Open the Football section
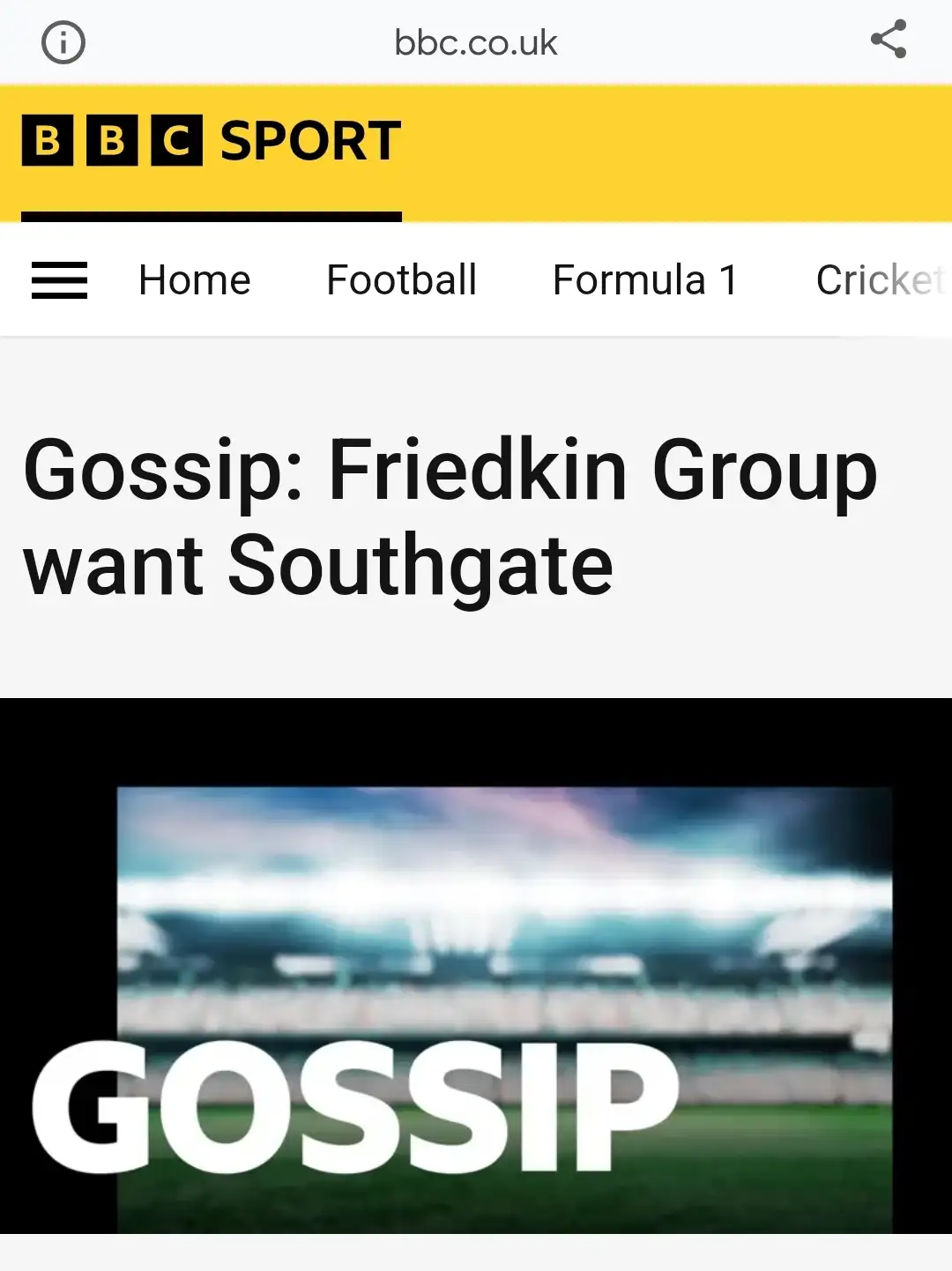The width and height of the screenshot is (952, 1271). (x=401, y=280)
